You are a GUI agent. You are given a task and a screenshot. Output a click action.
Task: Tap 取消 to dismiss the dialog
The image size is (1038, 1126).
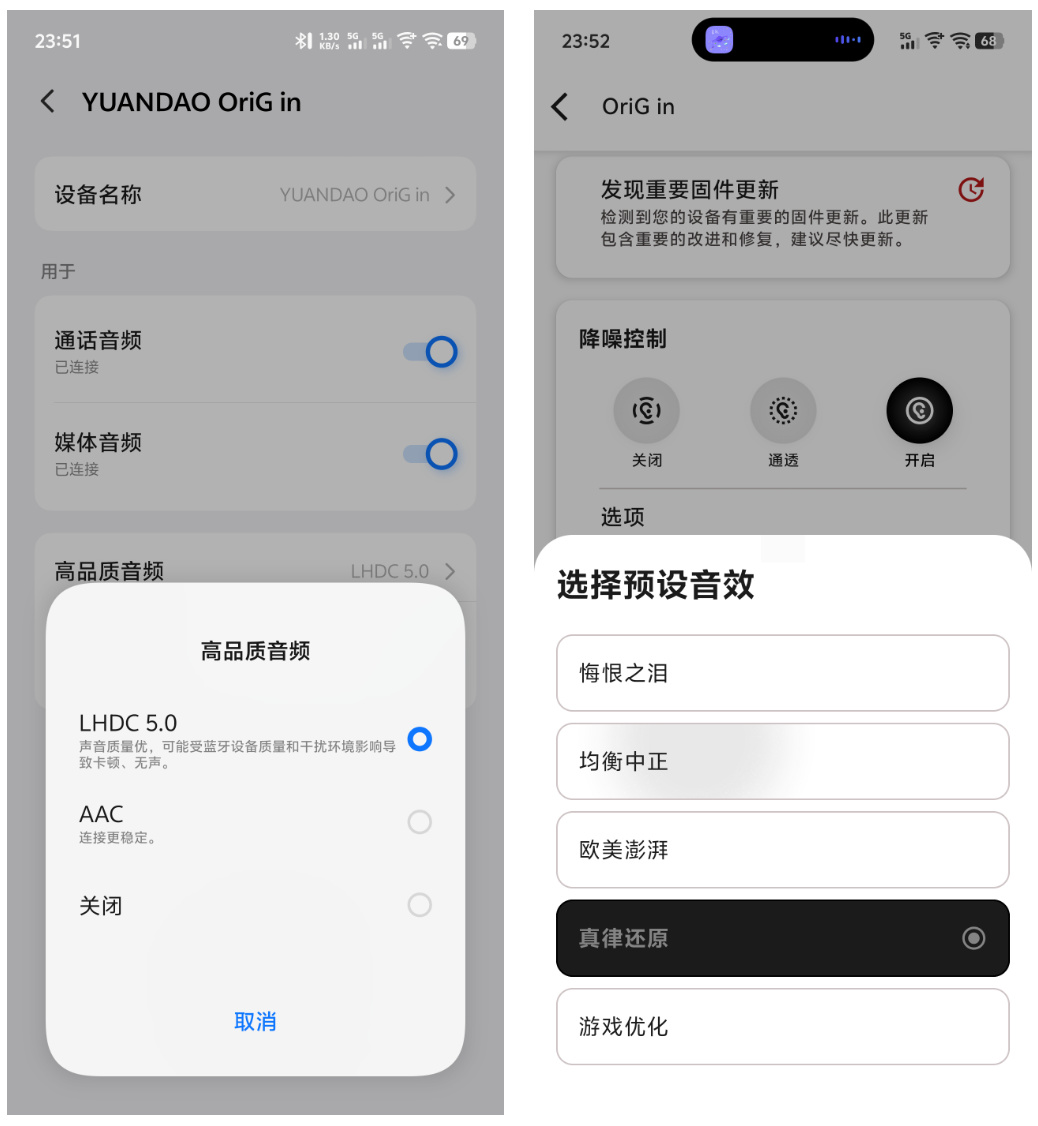click(x=255, y=1021)
